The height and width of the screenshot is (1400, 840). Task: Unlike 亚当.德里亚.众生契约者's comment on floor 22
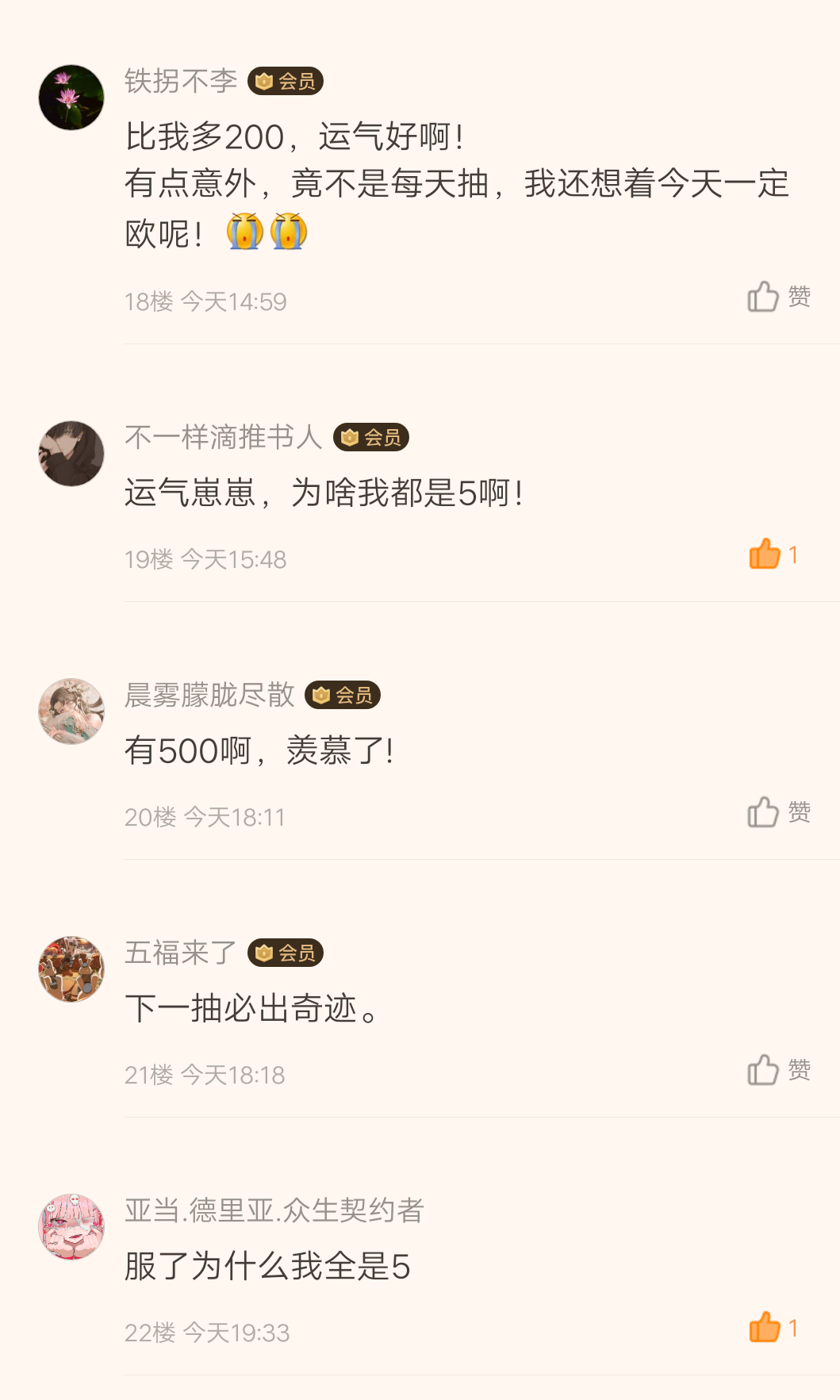point(773,1328)
